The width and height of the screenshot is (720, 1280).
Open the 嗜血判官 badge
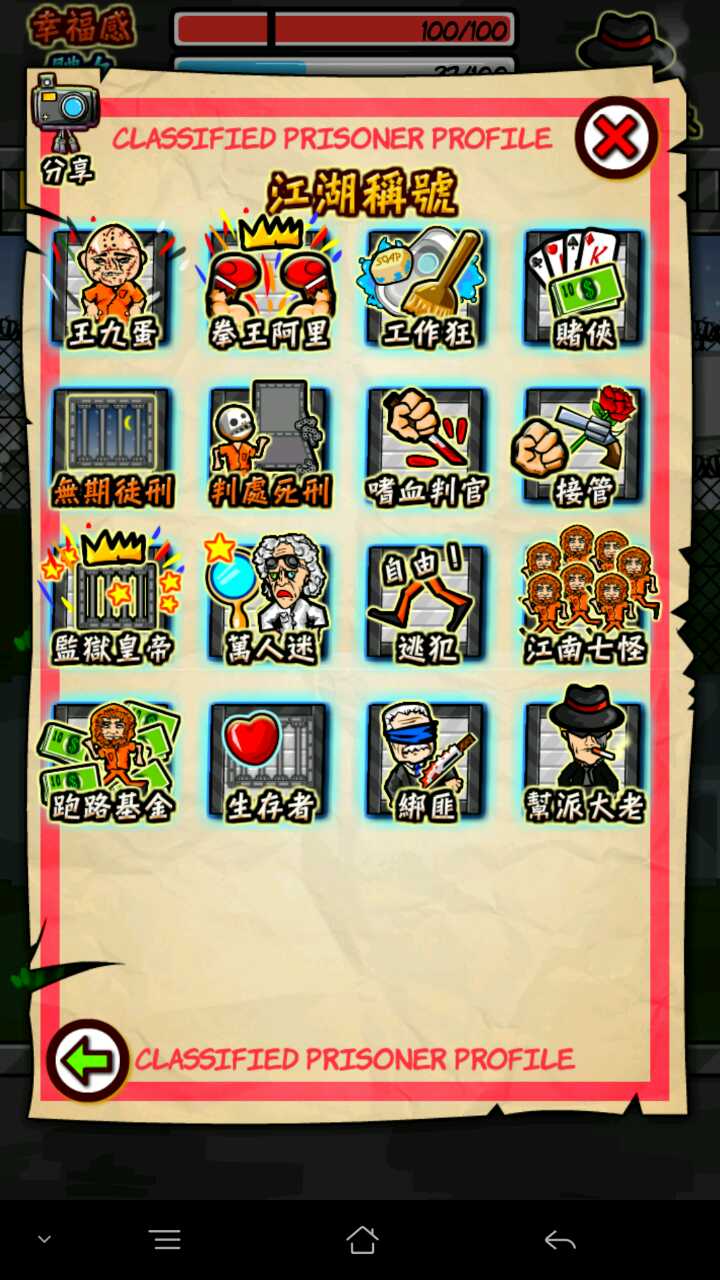(x=426, y=446)
